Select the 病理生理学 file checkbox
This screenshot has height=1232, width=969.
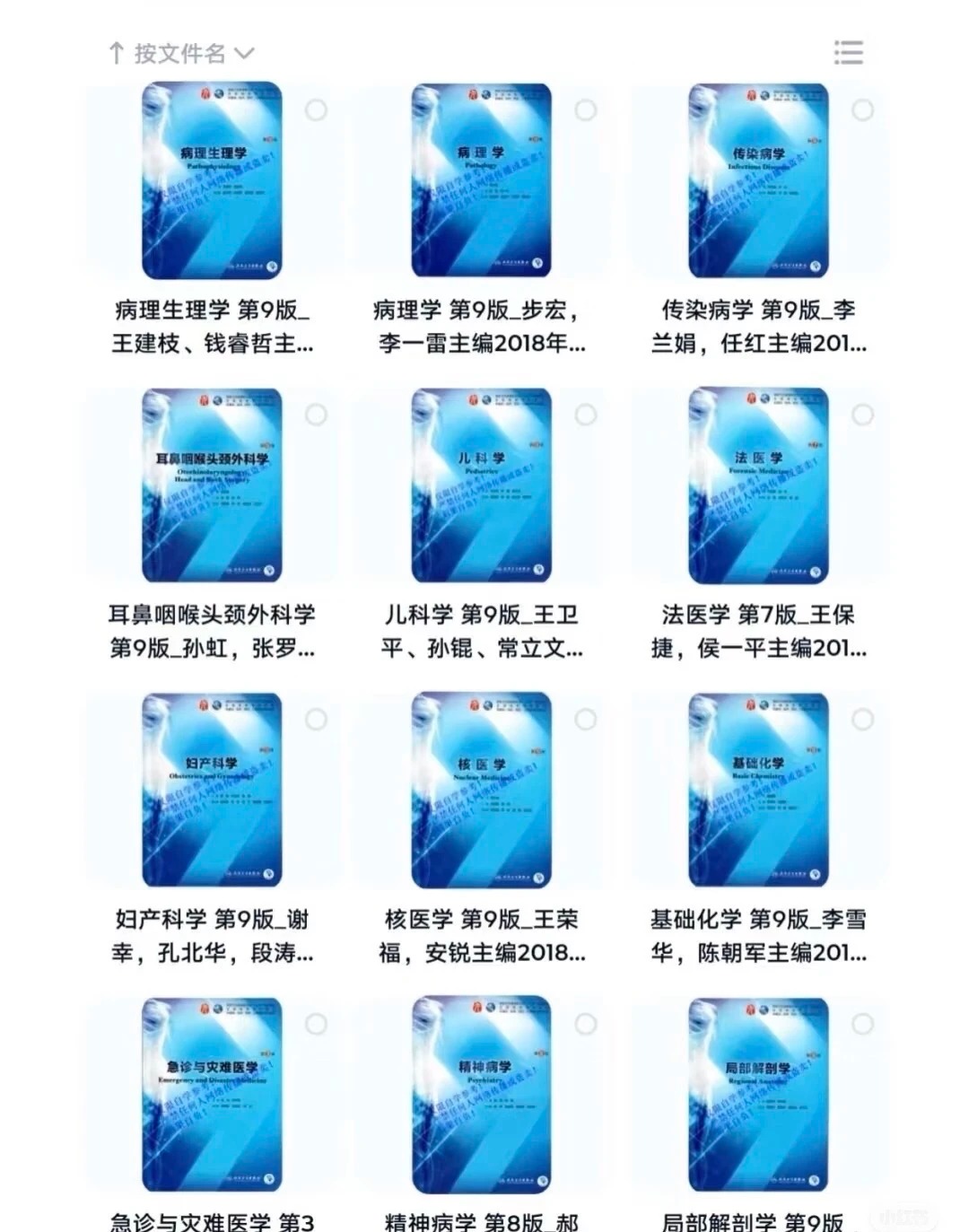316,110
